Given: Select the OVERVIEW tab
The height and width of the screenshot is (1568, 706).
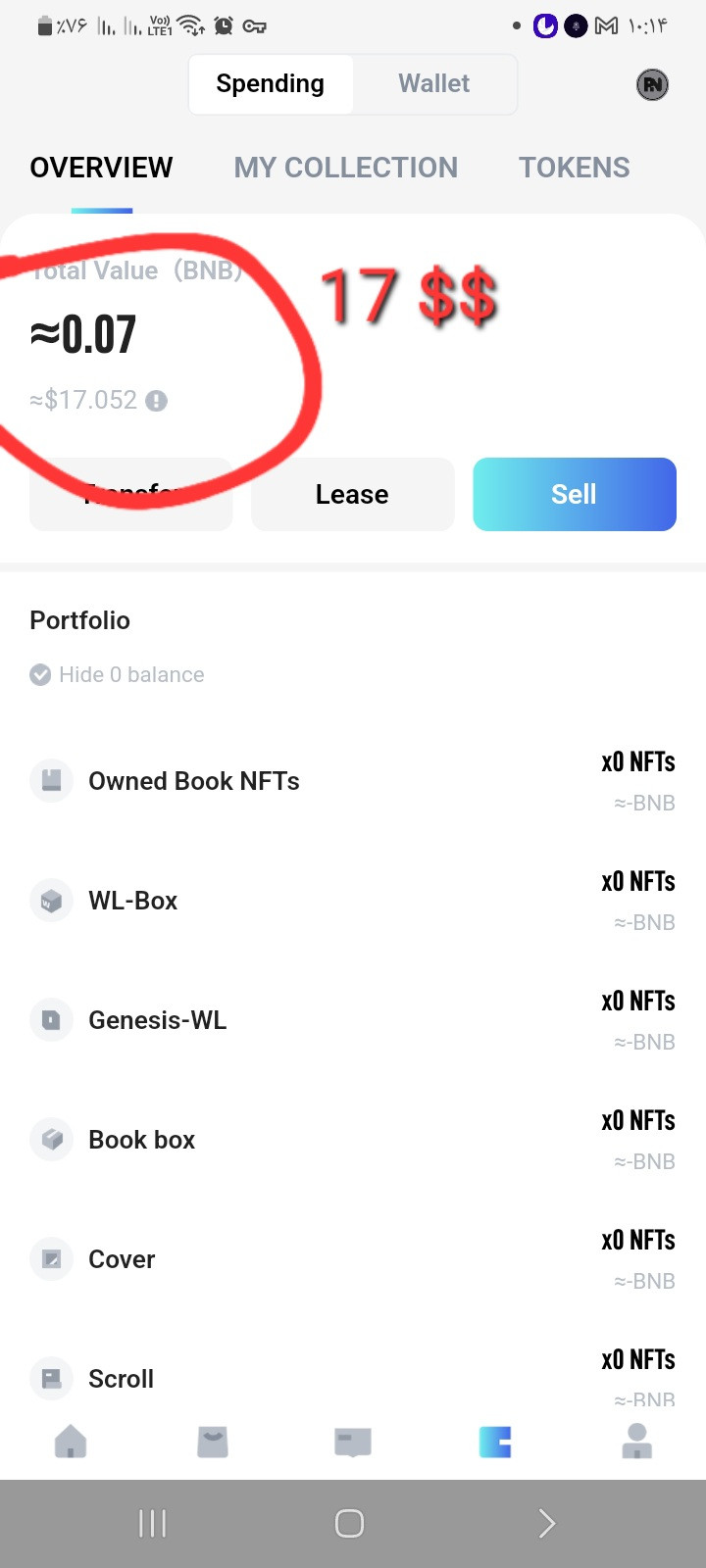Looking at the screenshot, I should [101, 168].
